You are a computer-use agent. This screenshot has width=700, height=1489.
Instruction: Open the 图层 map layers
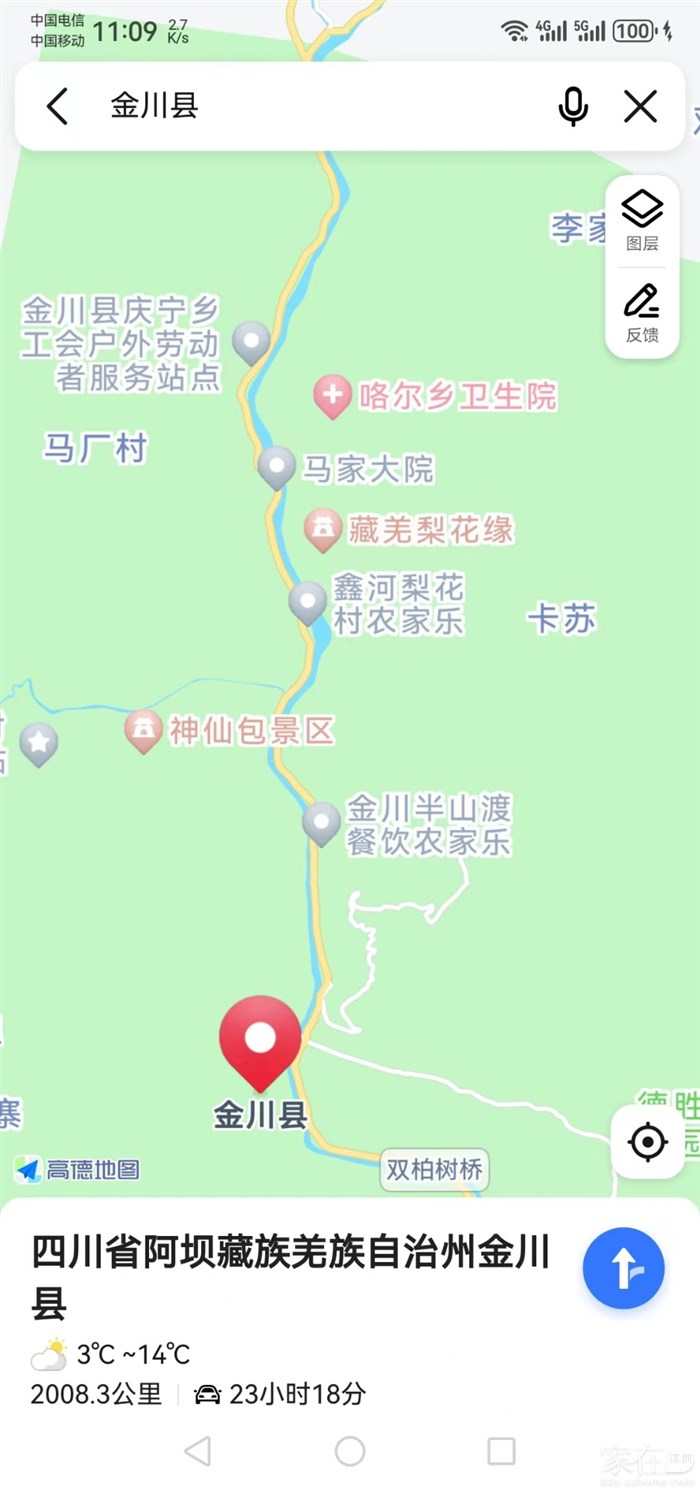pos(642,221)
